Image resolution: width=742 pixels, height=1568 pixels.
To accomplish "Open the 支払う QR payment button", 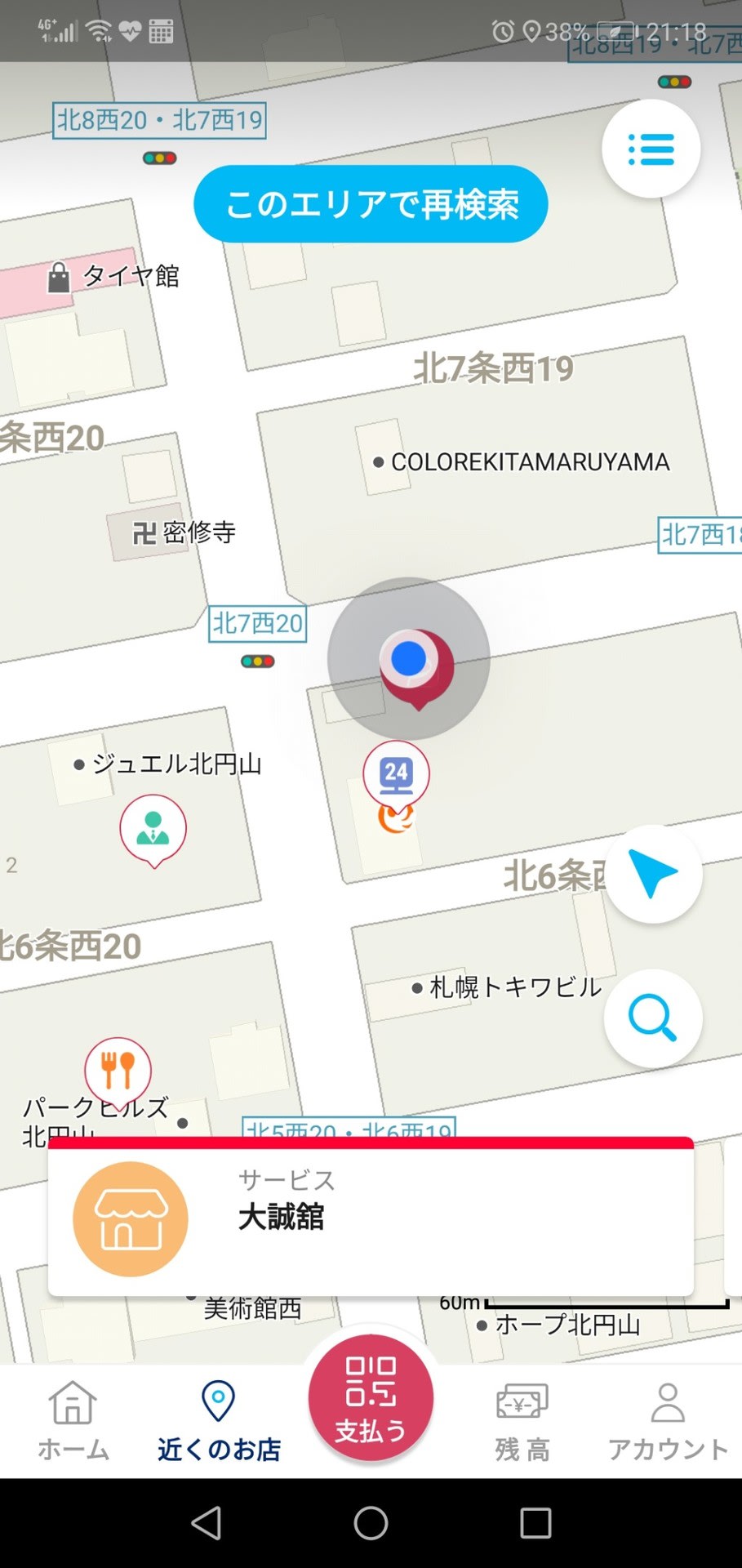I will 371,1398.
